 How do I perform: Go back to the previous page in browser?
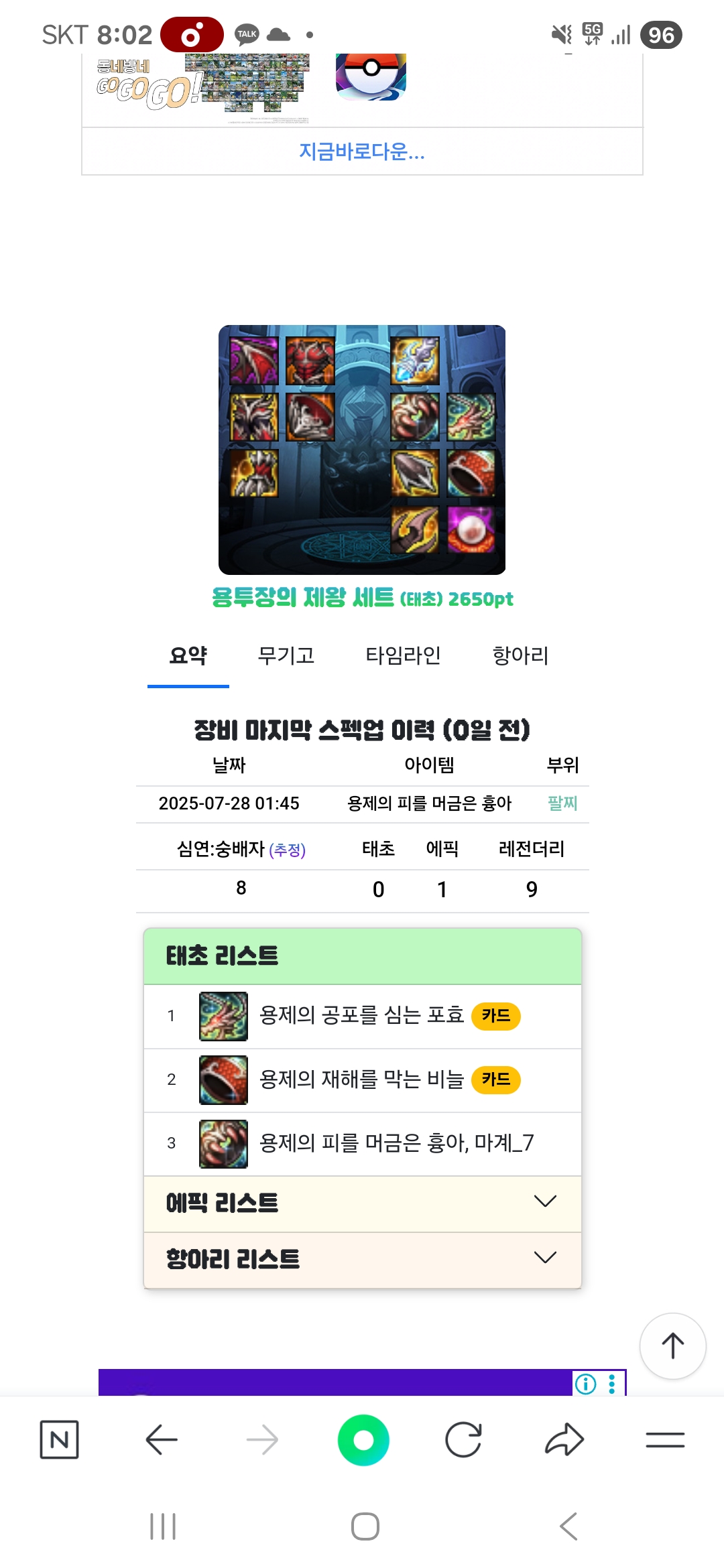coord(162,1439)
